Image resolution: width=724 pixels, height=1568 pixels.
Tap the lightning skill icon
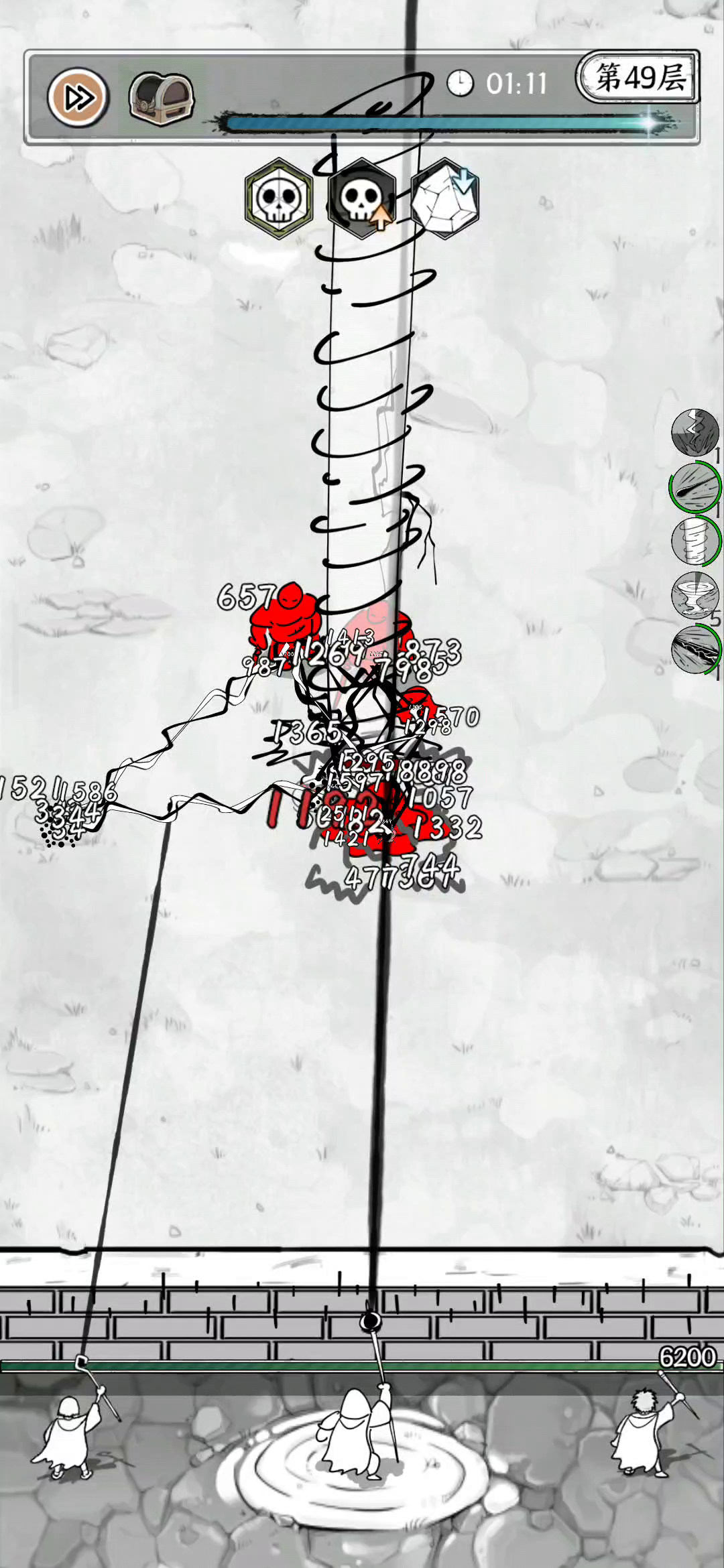[695, 432]
